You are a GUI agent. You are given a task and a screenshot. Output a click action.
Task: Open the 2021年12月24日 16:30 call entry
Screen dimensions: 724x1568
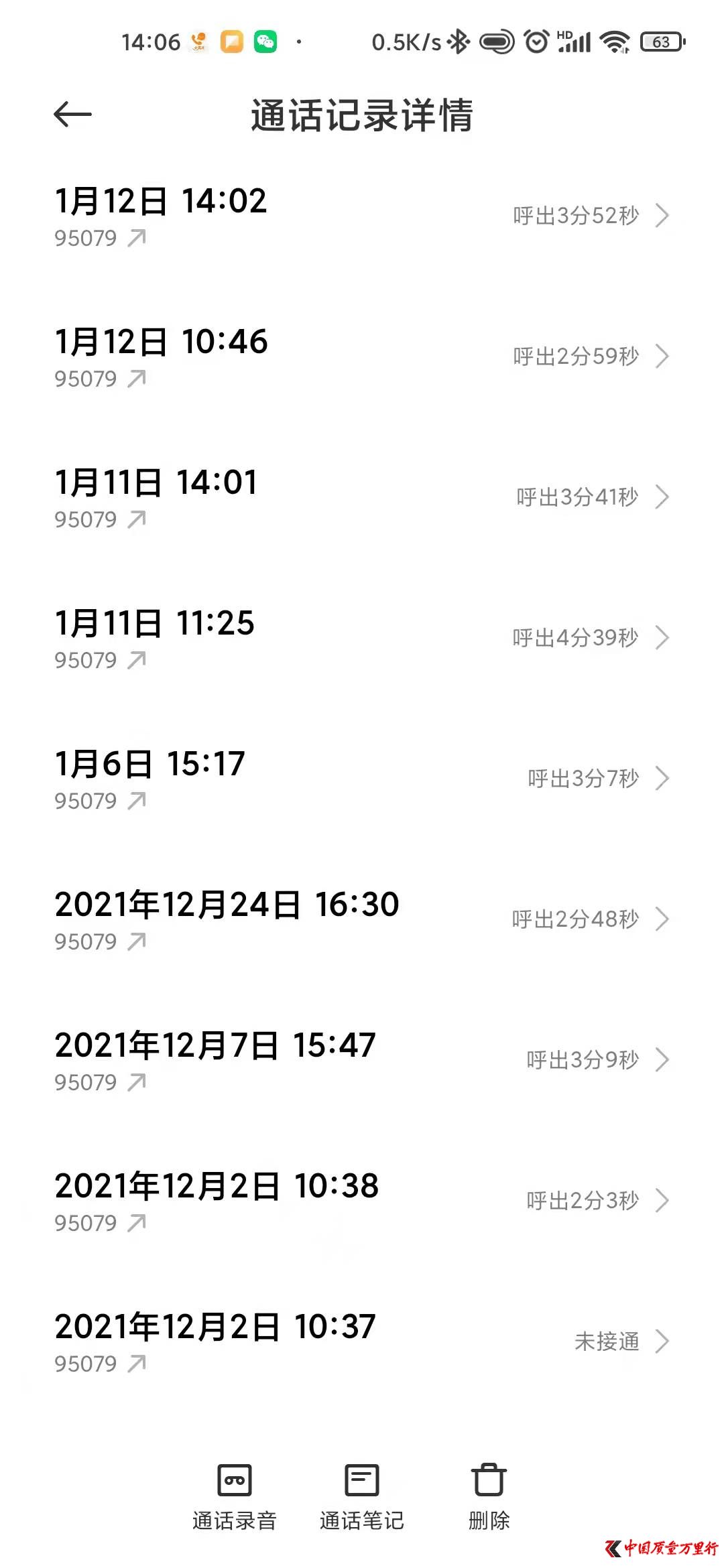[x=362, y=921]
